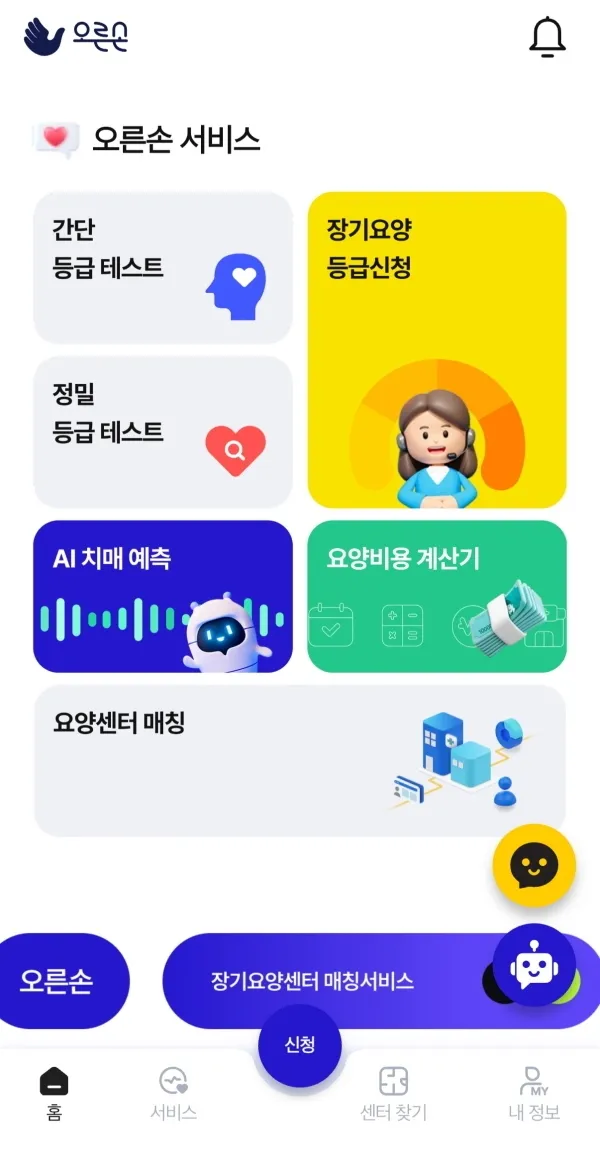Open the 내 정보 tab
Screen dimensions: 600x1155
click(533, 1093)
